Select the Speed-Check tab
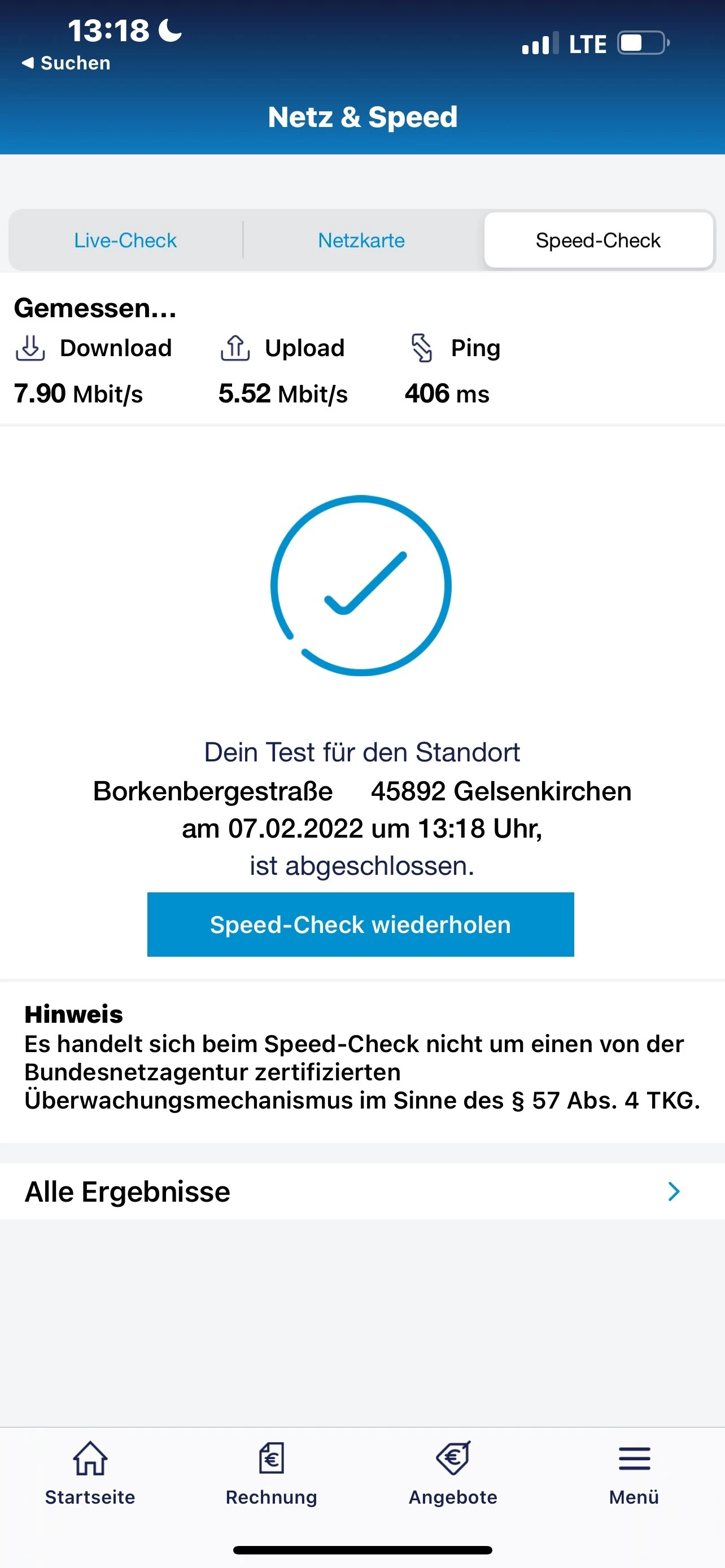This screenshot has height=1568, width=725. 598,240
